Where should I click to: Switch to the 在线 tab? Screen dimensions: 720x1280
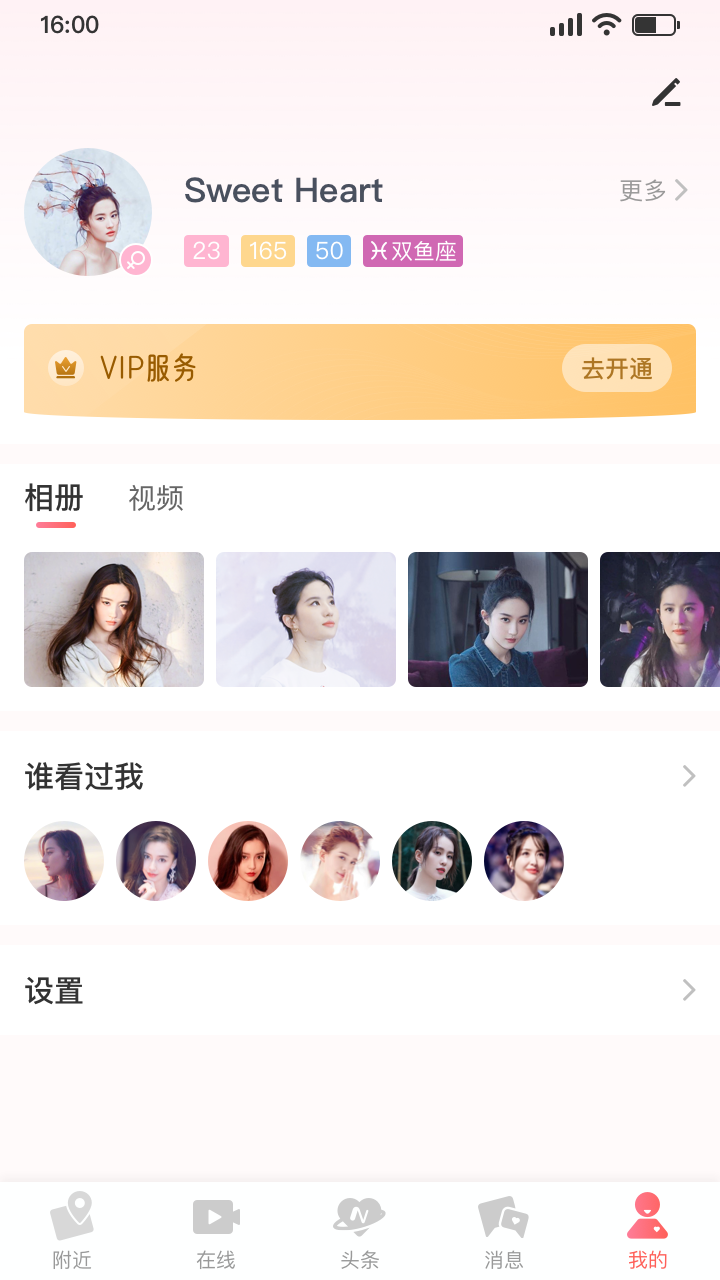(x=216, y=1231)
